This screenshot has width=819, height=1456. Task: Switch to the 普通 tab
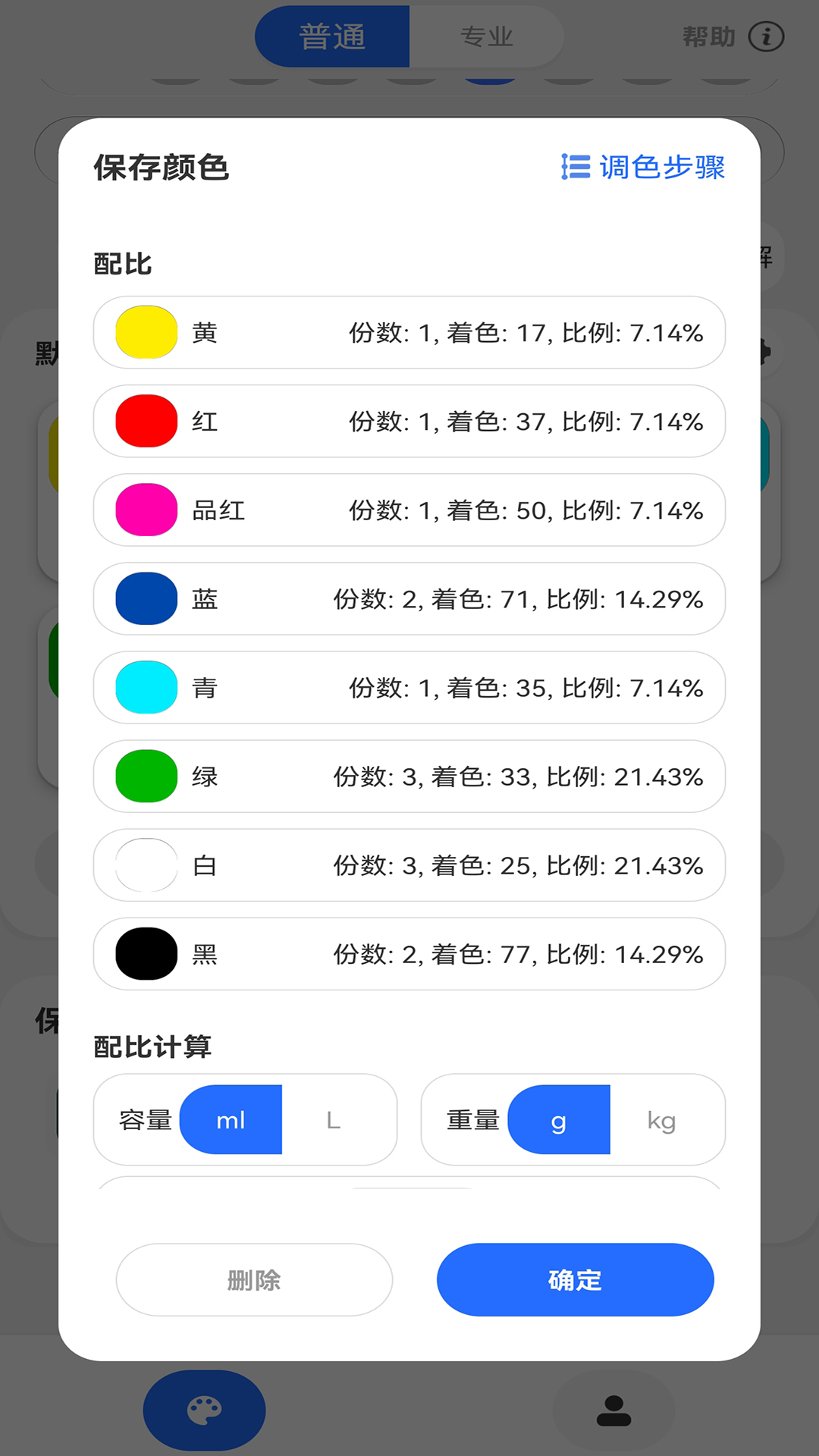click(334, 36)
